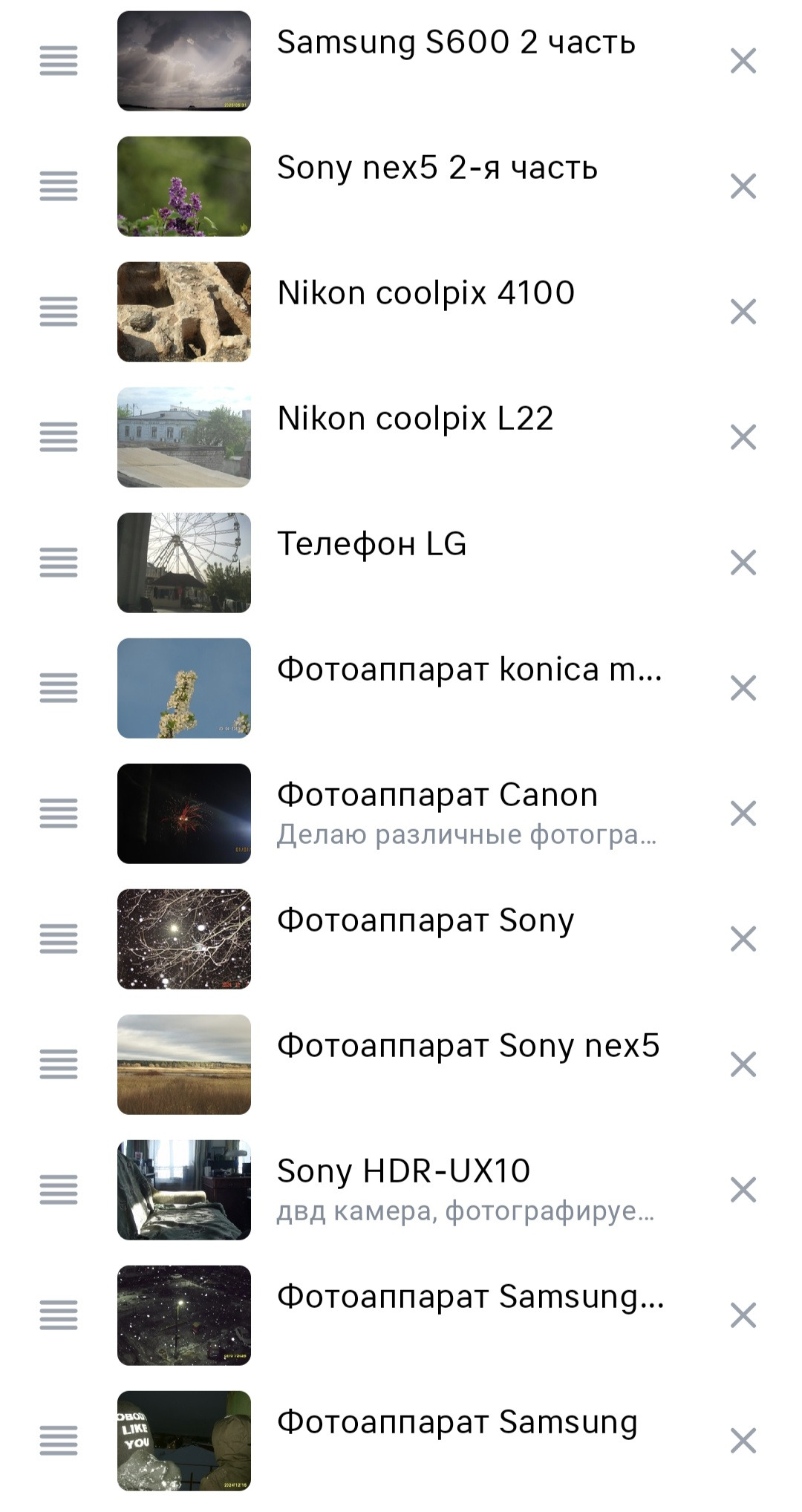This screenshot has width=802, height=1512.
Task: Delete the Фотоаппарат konica album
Action: click(x=743, y=689)
